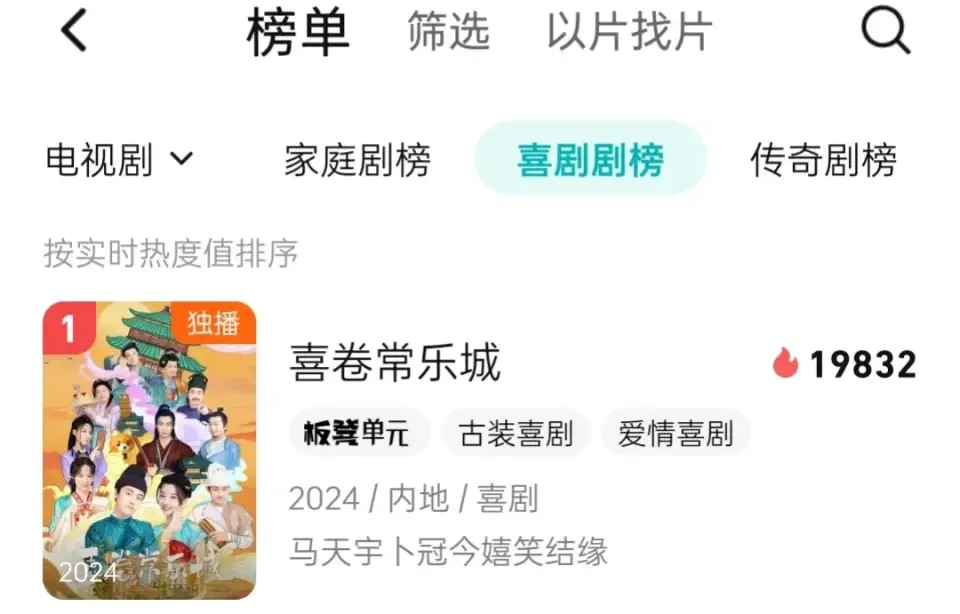Open the search magnifier icon

(x=885, y=32)
